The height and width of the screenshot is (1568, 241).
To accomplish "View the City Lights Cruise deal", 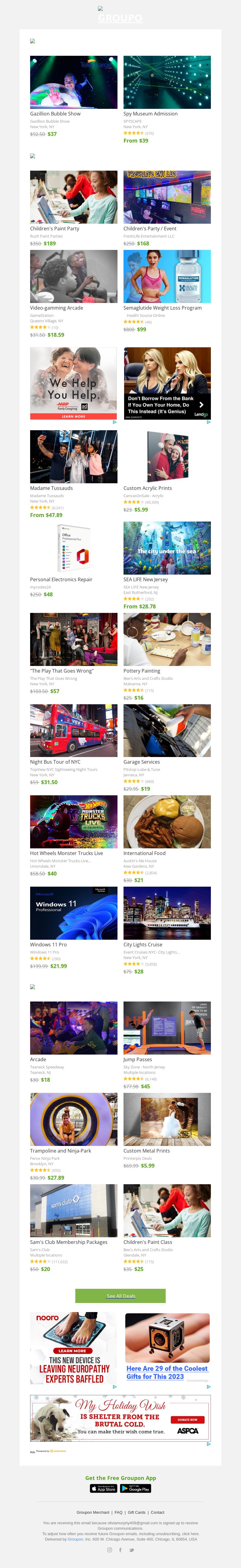I will click(x=167, y=913).
